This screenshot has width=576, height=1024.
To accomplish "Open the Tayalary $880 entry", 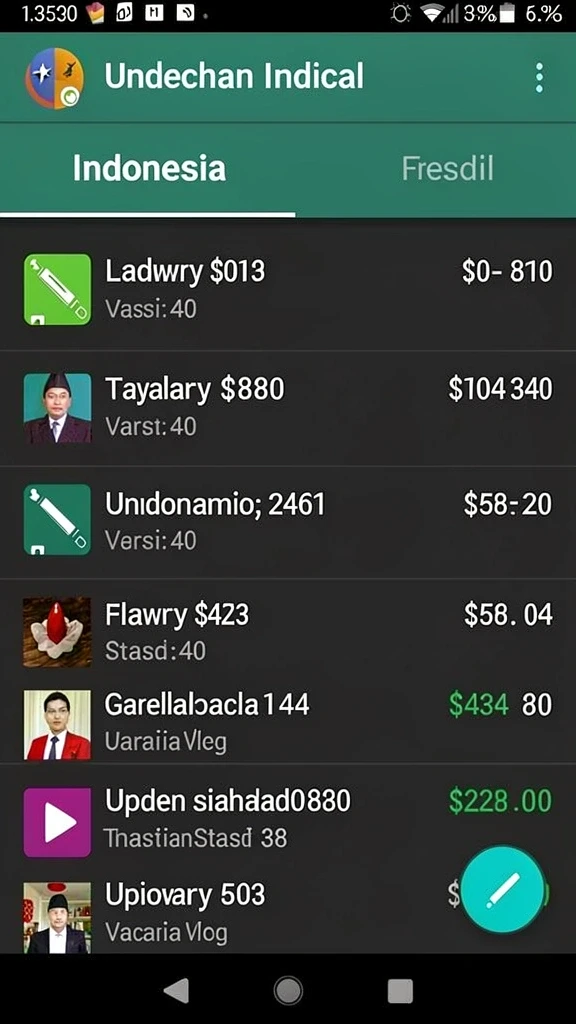I will (x=288, y=408).
